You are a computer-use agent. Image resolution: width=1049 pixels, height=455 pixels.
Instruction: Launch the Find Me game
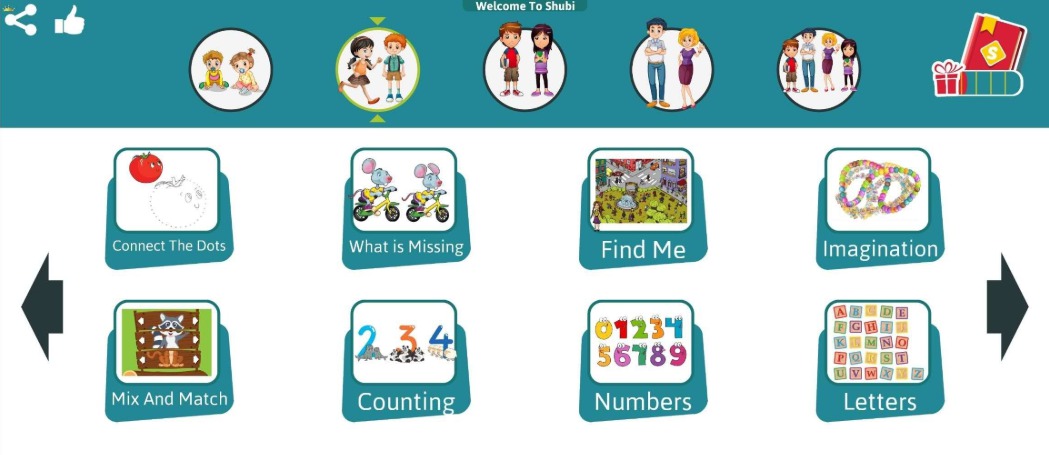tap(642, 206)
